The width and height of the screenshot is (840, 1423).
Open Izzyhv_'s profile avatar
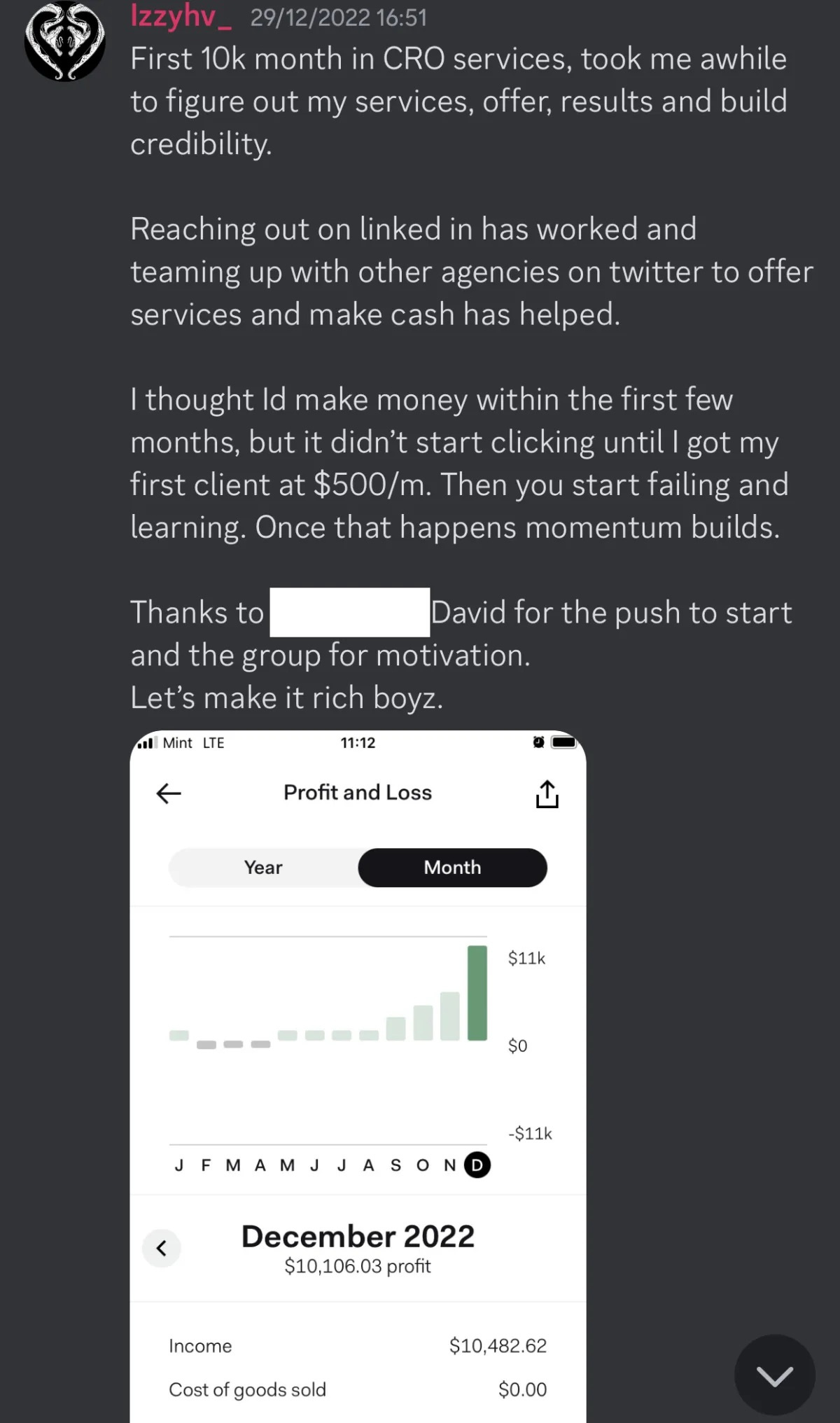point(64,41)
